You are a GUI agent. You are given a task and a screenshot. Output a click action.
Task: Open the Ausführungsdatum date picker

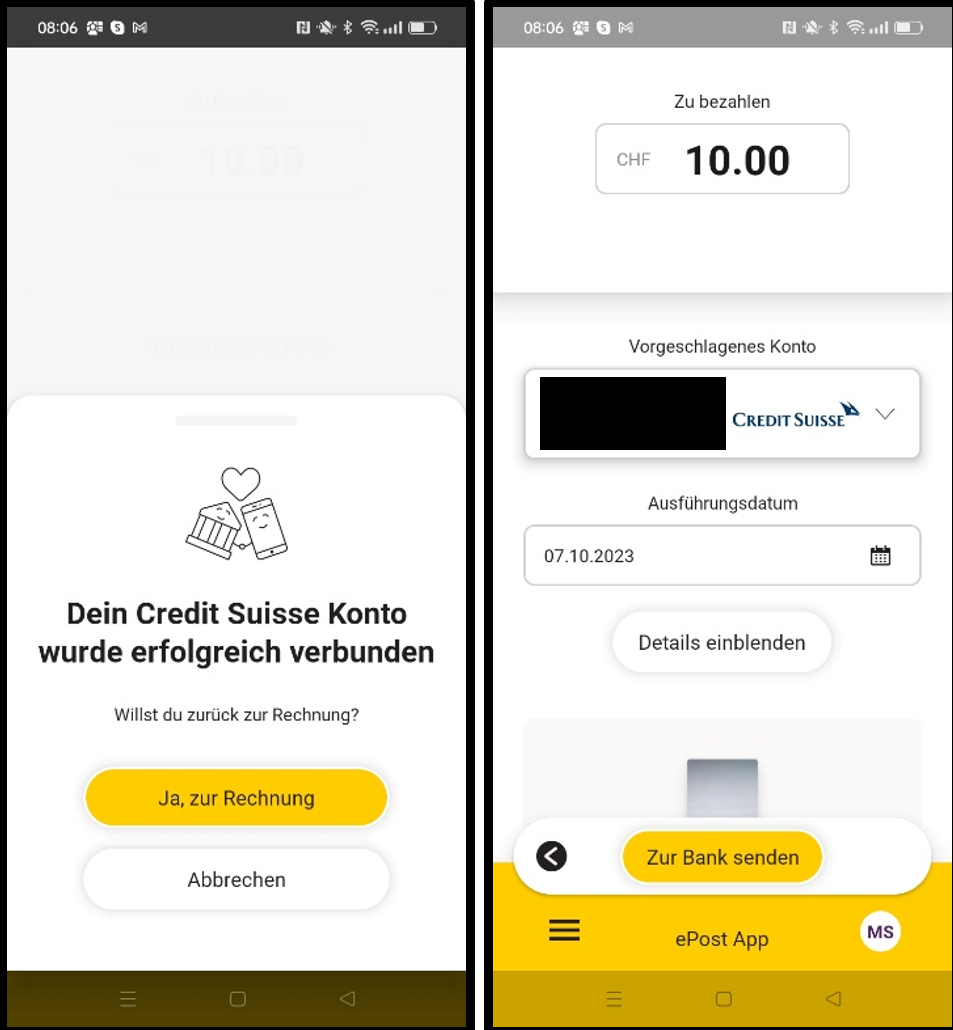[x=880, y=556]
